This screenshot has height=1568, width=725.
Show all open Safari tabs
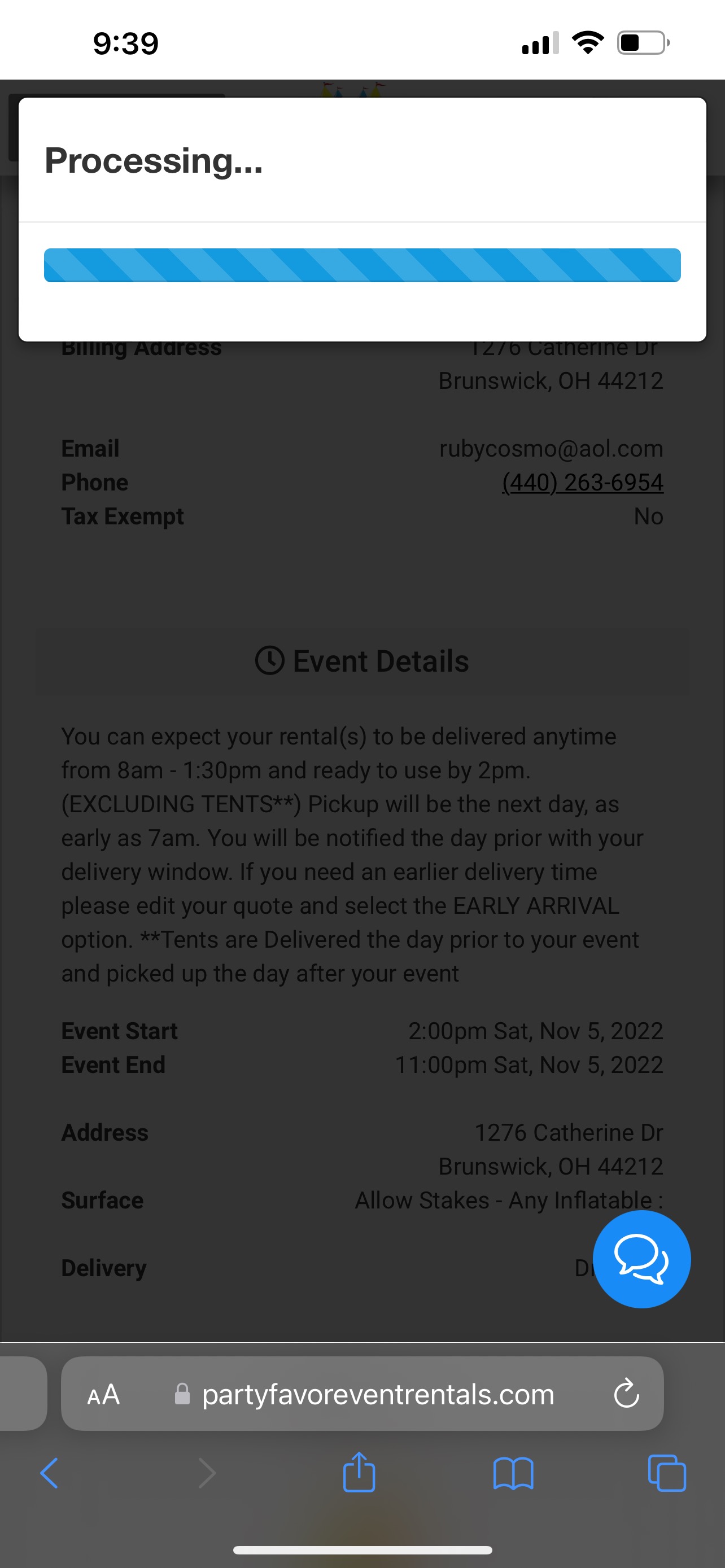pos(667,1473)
